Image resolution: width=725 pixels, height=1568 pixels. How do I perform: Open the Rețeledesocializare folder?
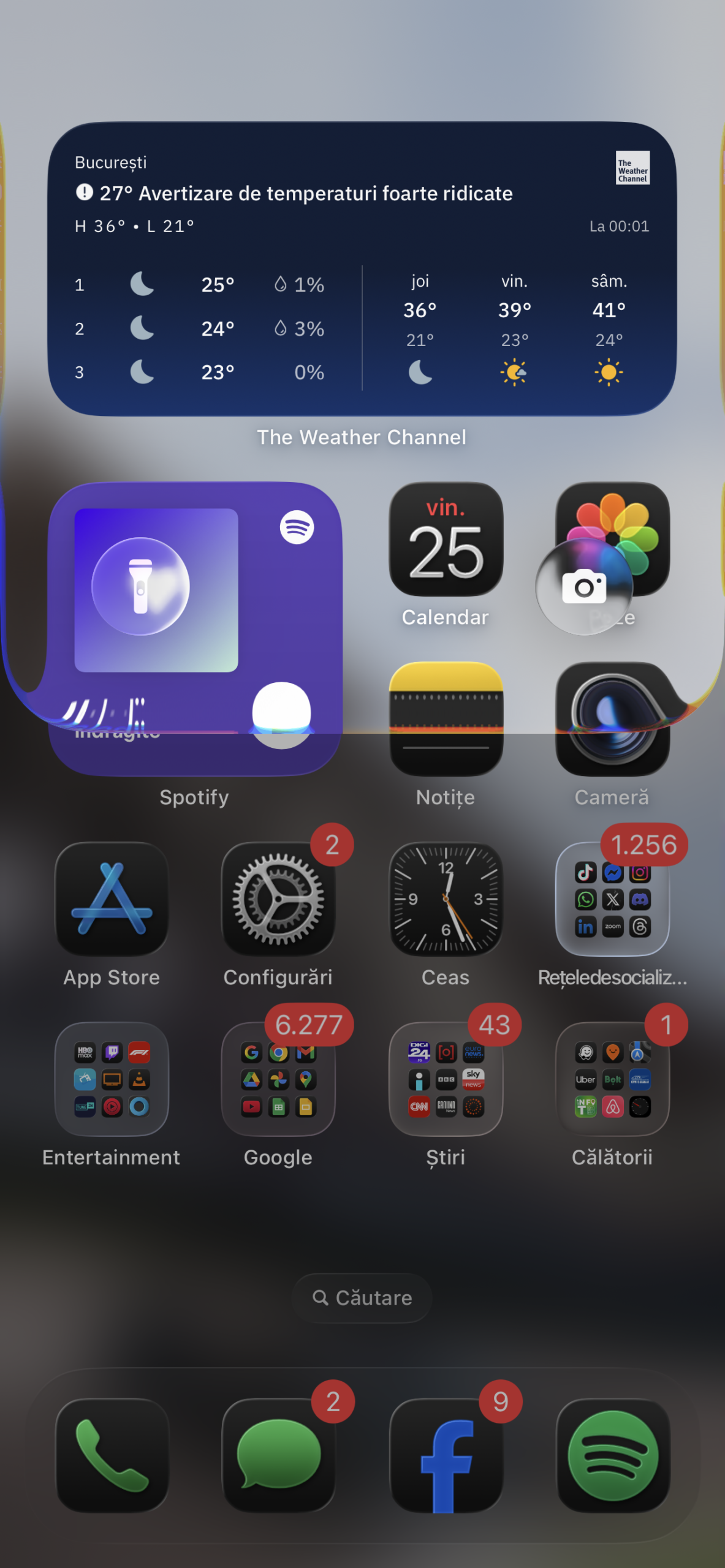click(x=612, y=899)
